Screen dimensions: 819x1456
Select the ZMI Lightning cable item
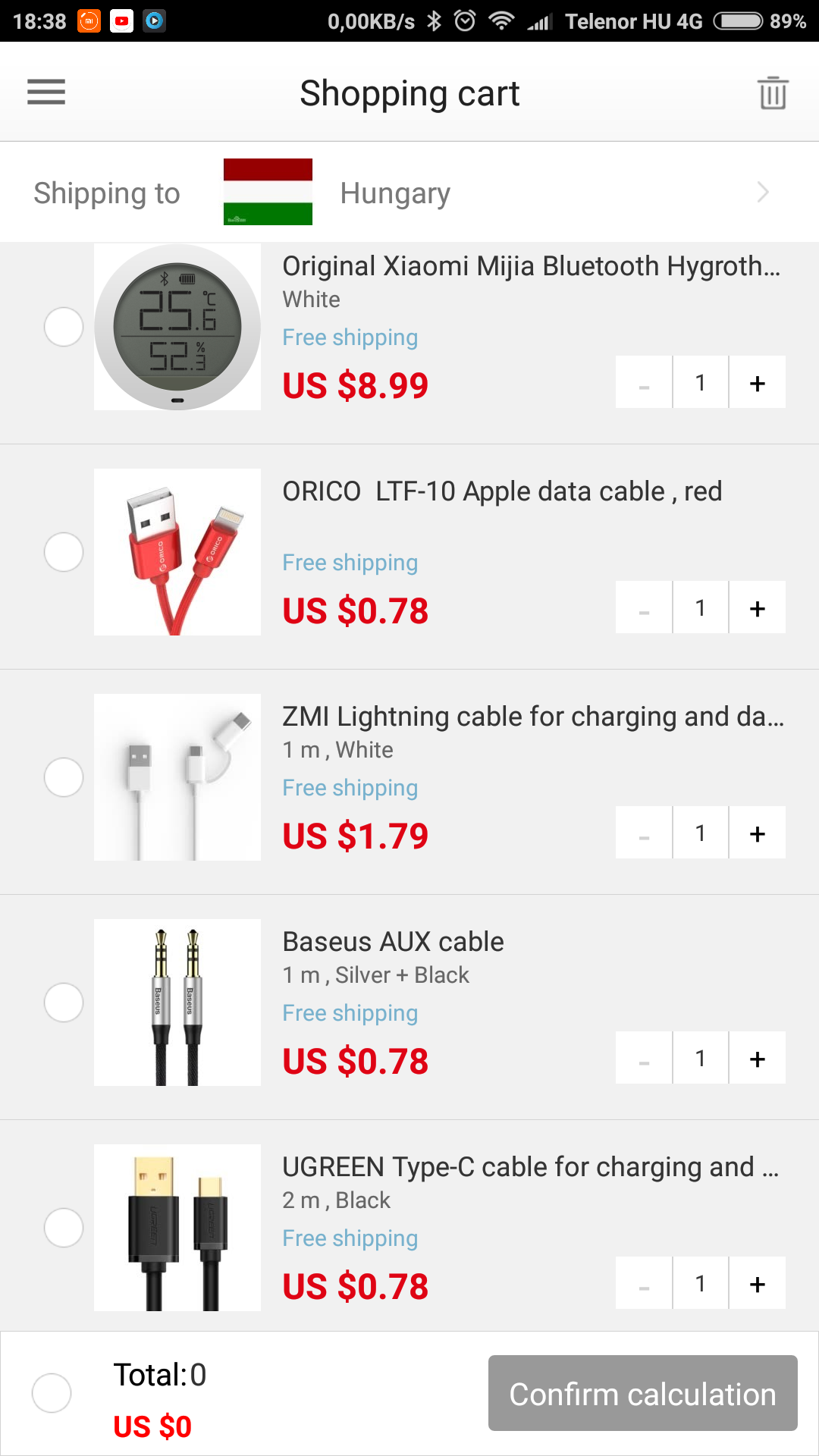(x=64, y=777)
